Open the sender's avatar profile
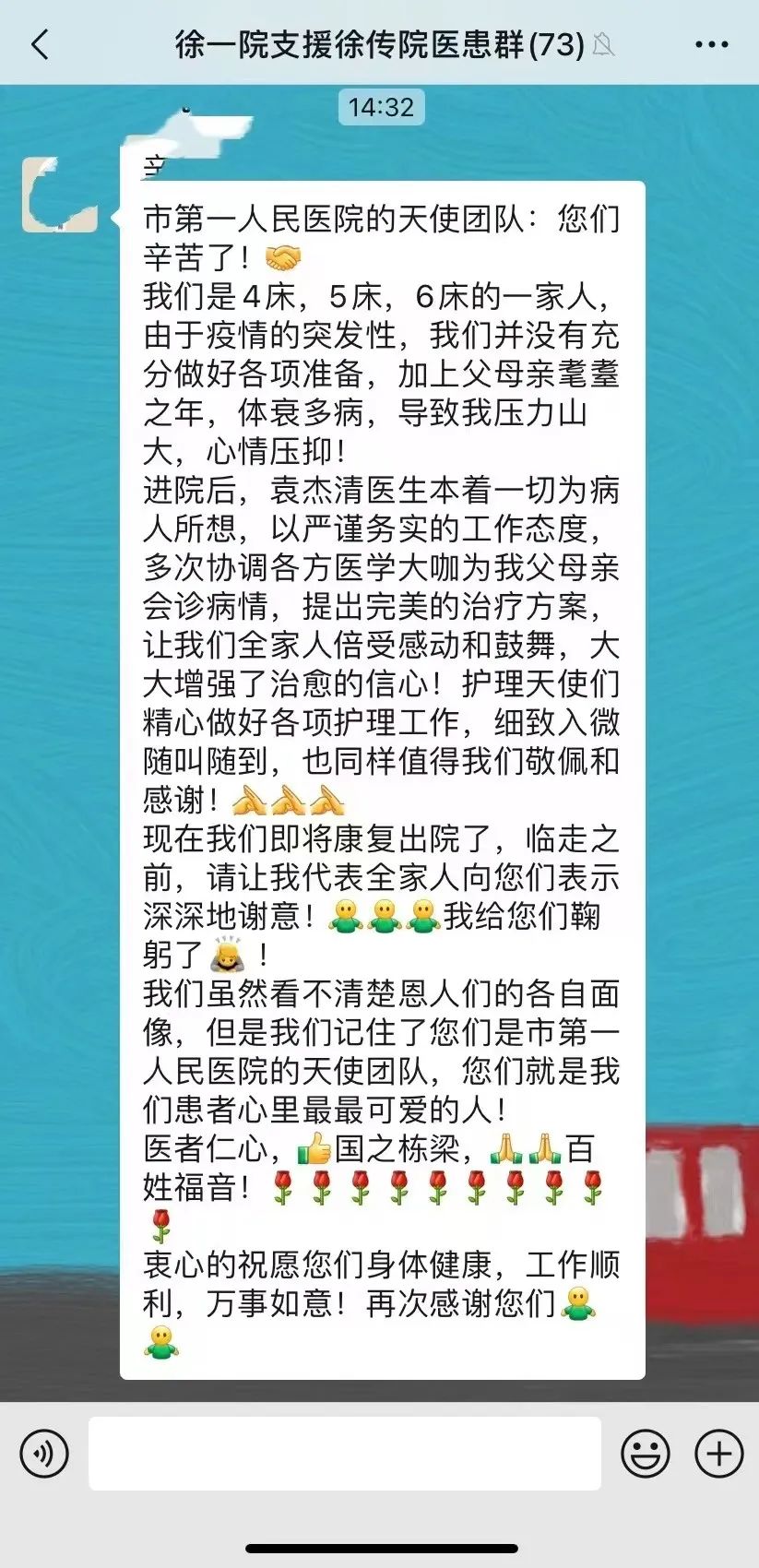This screenshot has width=759, height=1568. [59, 195]
